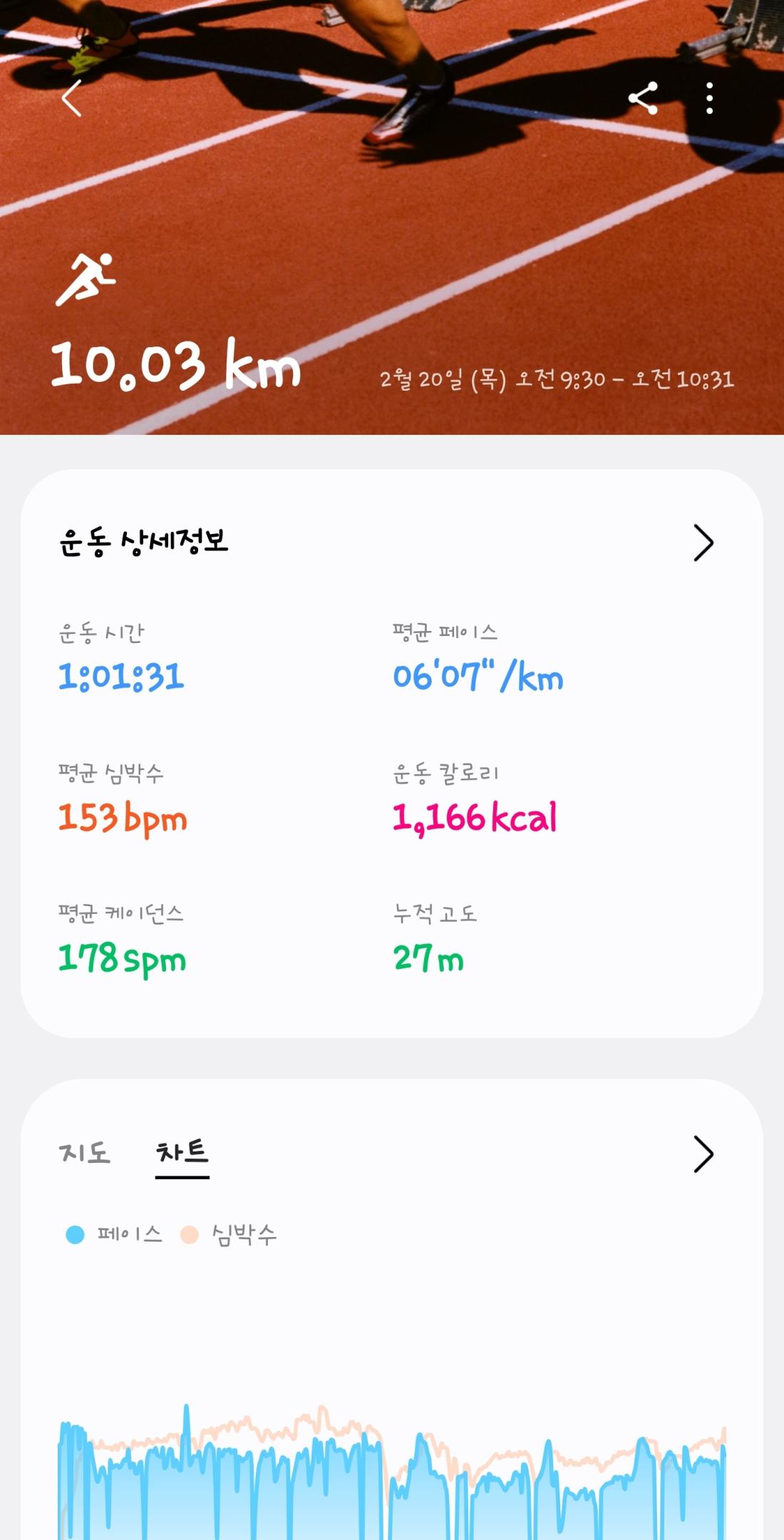Image resolution: width=784 pixels, height=1540 pixels.
Task: Select the 차트 tab
Action: pos(182,1153)
